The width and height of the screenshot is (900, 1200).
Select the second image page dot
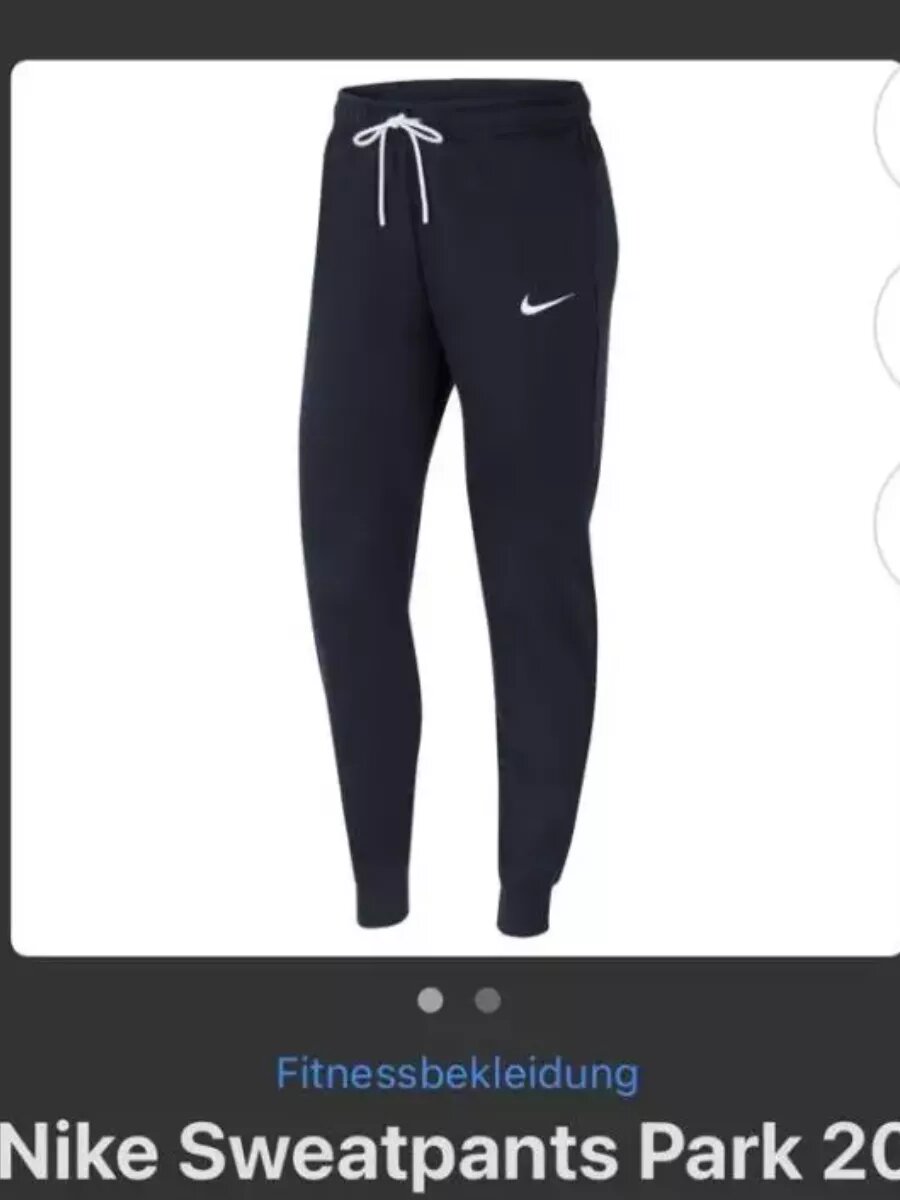click(x=488, y=1000)
